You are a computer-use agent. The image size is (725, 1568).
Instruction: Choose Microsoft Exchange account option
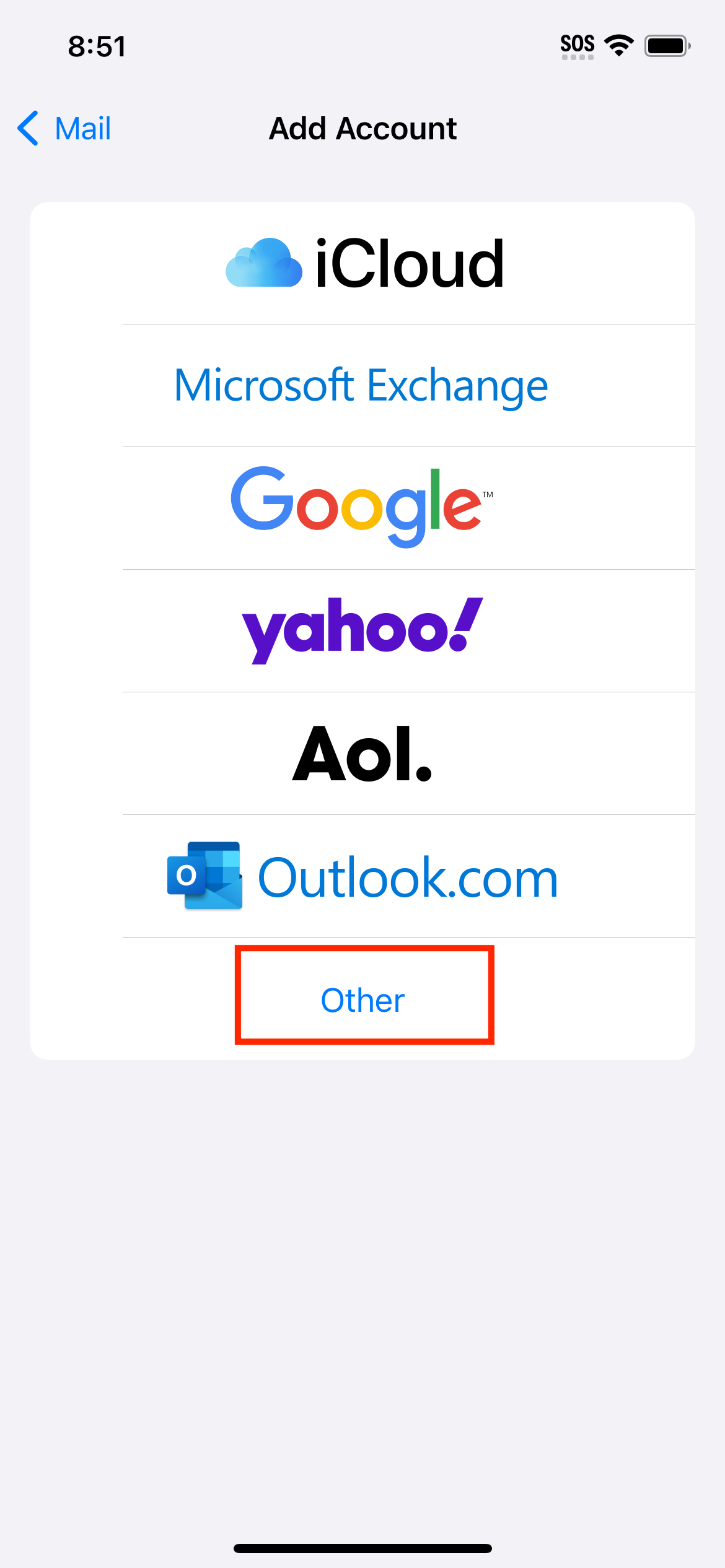tap(362, 385)
